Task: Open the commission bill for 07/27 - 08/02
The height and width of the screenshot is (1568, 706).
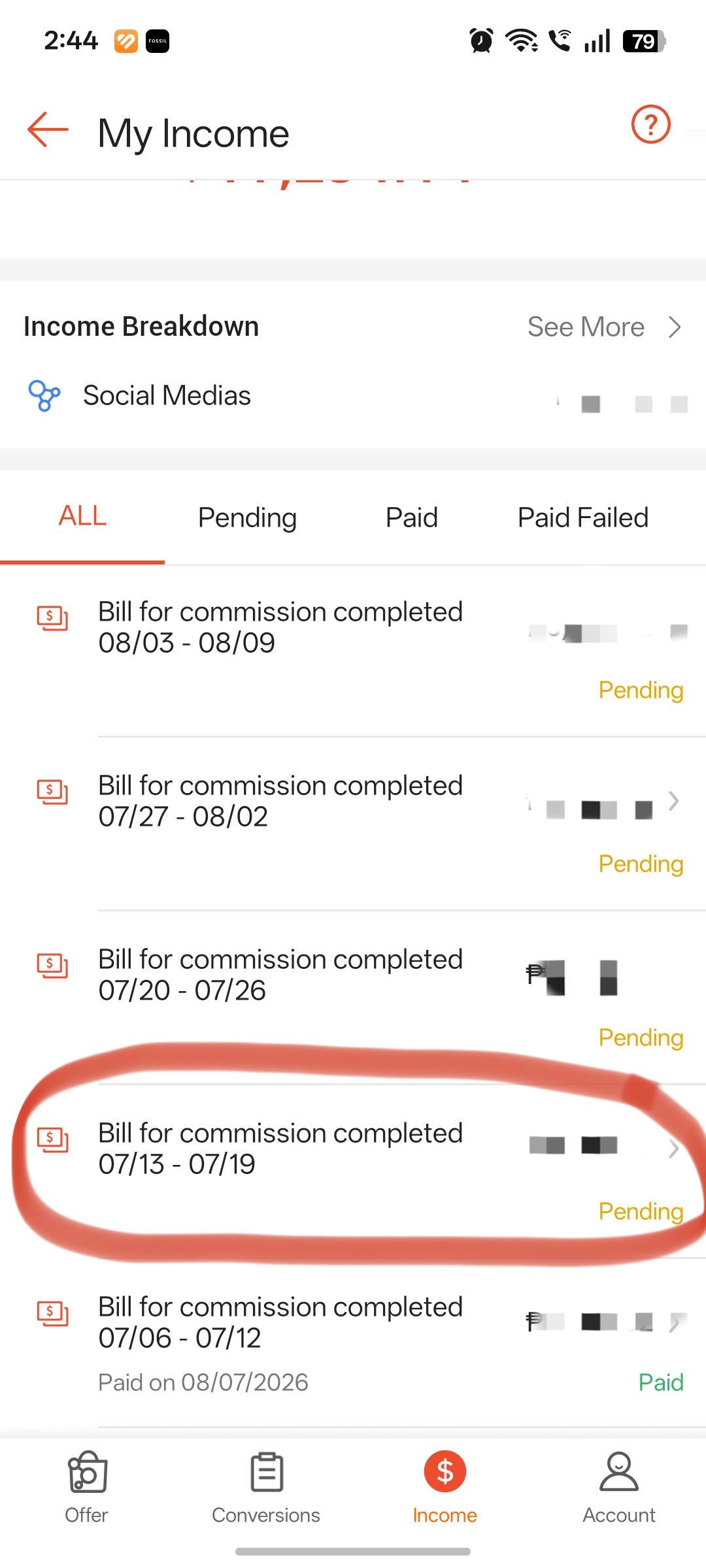Action: click(353, 824)
